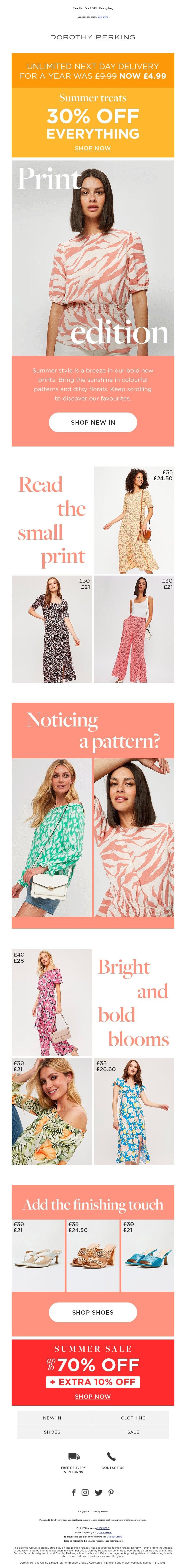Image resolution: width=186 pixels, height=1568 pixels.
Task: Tap Shop Now under 30% off everything
Action: click(x=93, y=148)
